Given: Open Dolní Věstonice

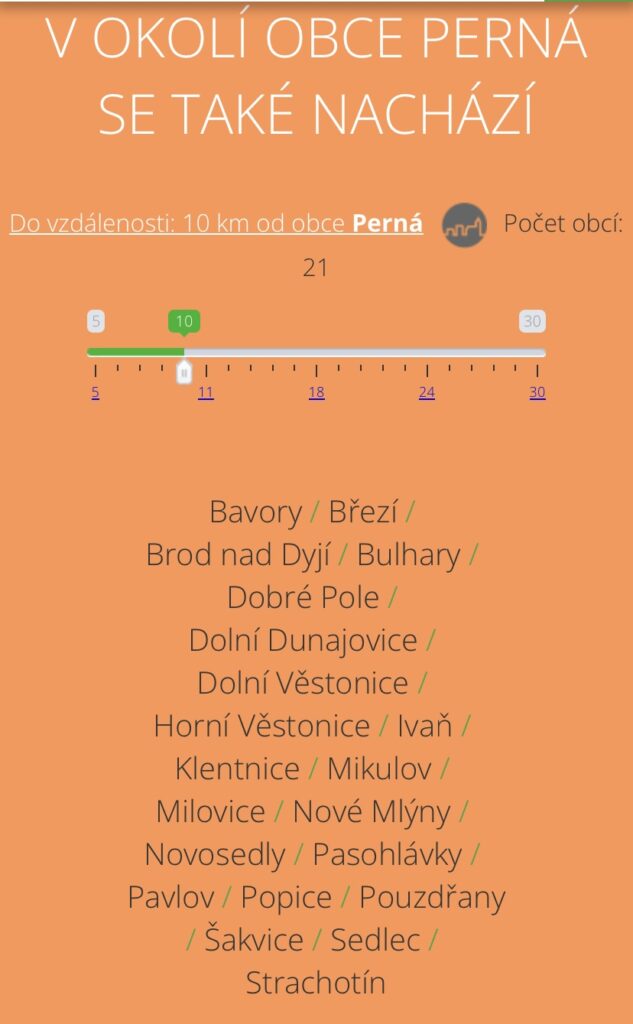Looking at the screenshot, I should point(303,683).
